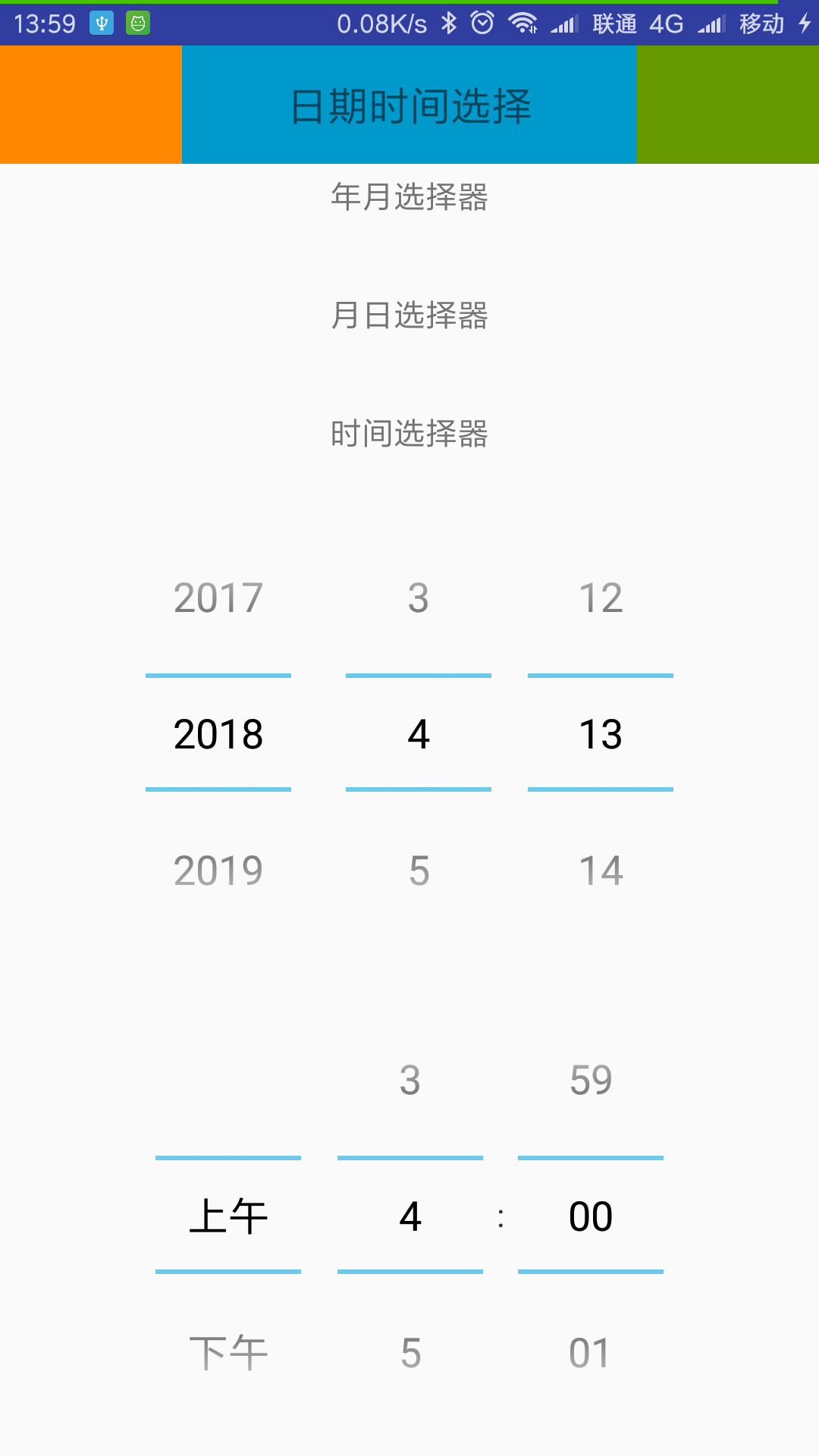This screenshot has height=1456, width=819.
Task: Pick day 14 in the date picker
Action: [601, 871]
